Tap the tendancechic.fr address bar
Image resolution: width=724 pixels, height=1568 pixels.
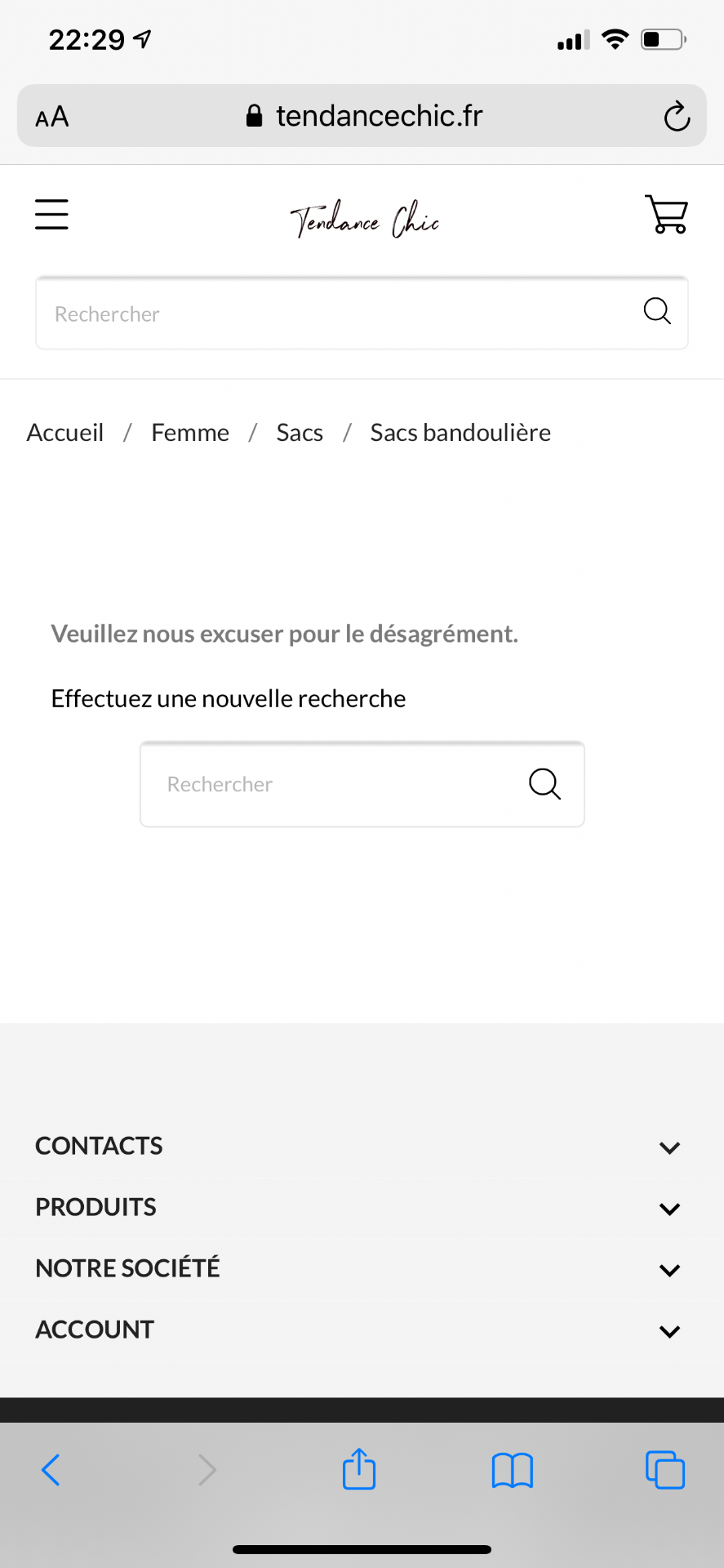[x=363, y=116]
